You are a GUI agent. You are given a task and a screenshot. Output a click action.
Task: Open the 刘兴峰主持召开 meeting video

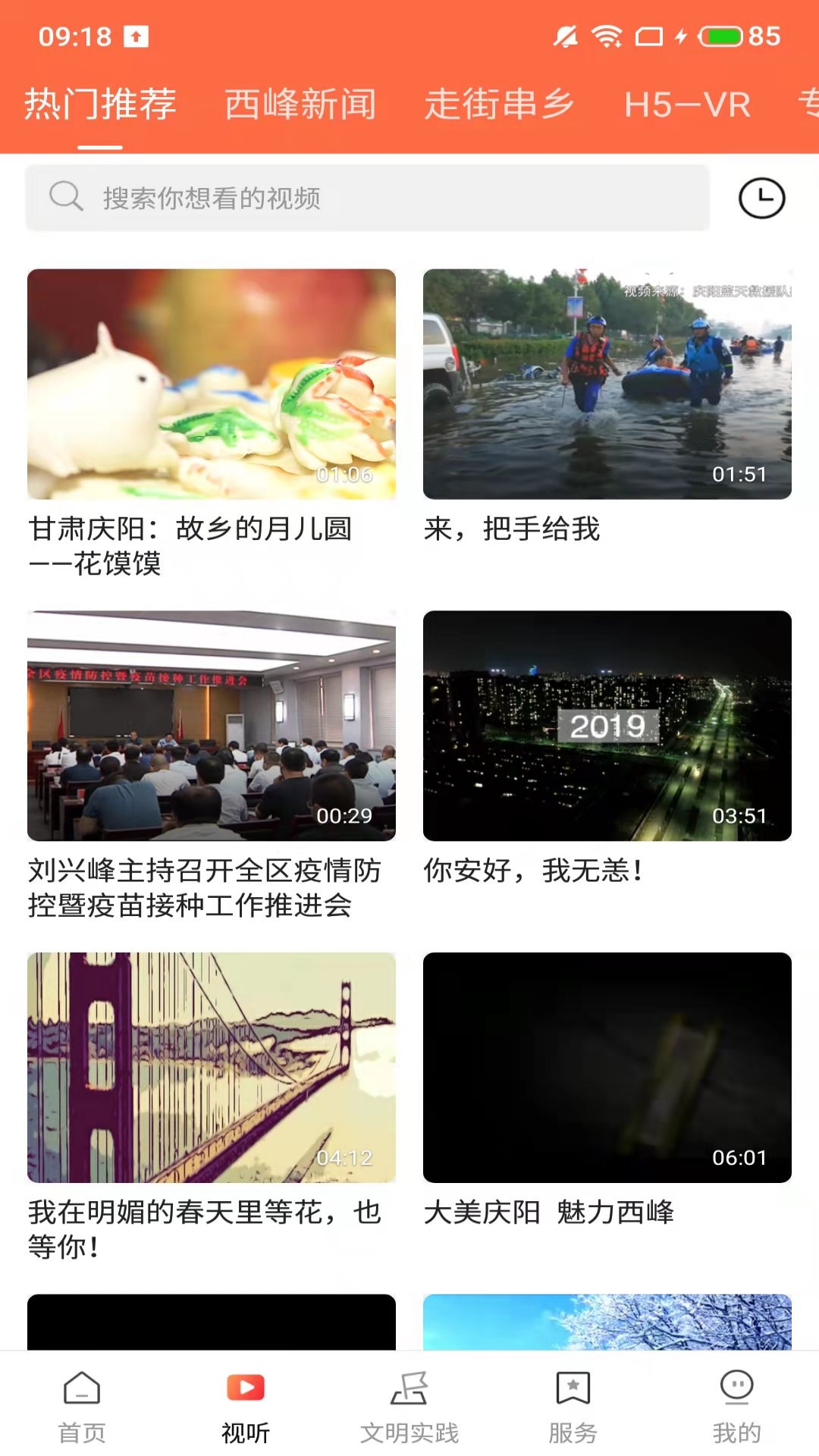pyautogui.click(x=212, y=726)
